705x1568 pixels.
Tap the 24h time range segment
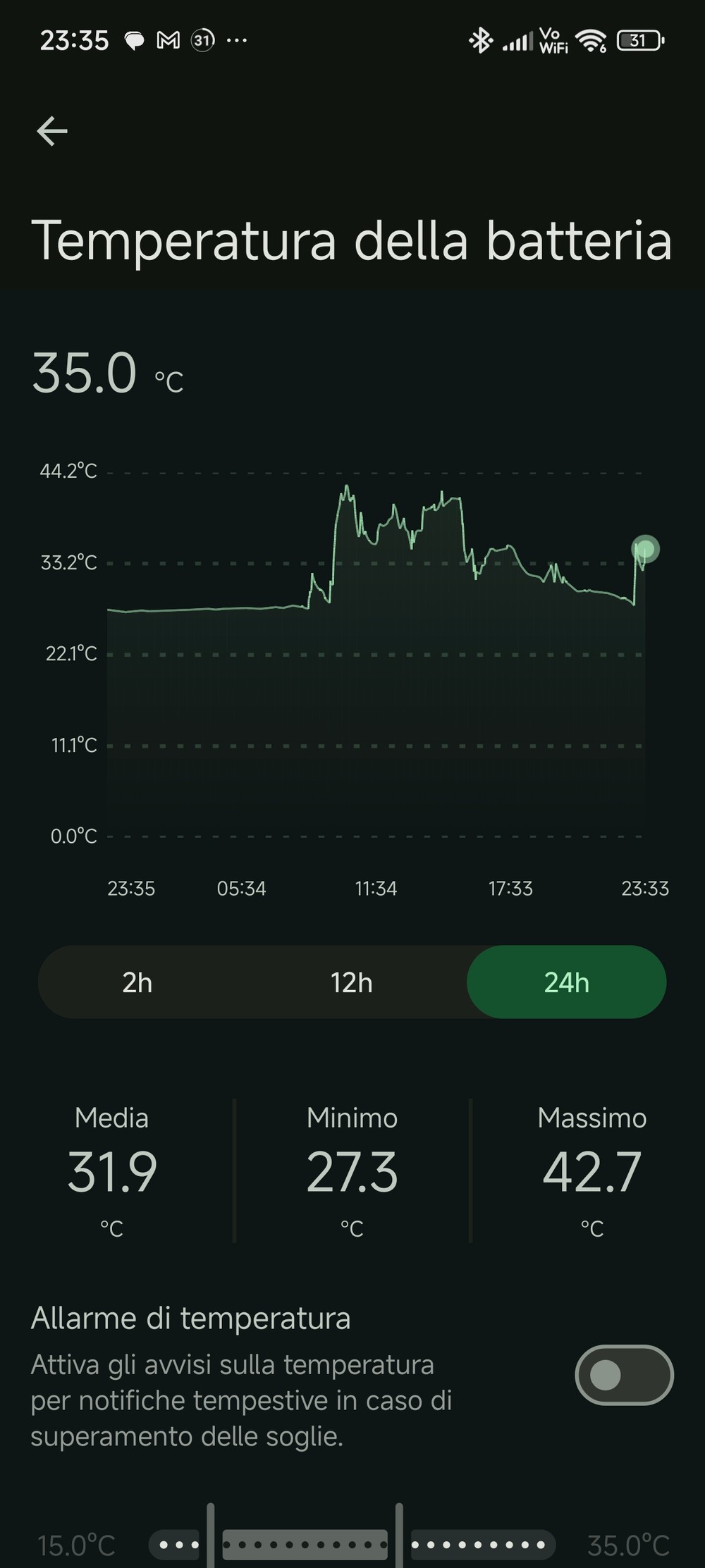pos(566,982)
